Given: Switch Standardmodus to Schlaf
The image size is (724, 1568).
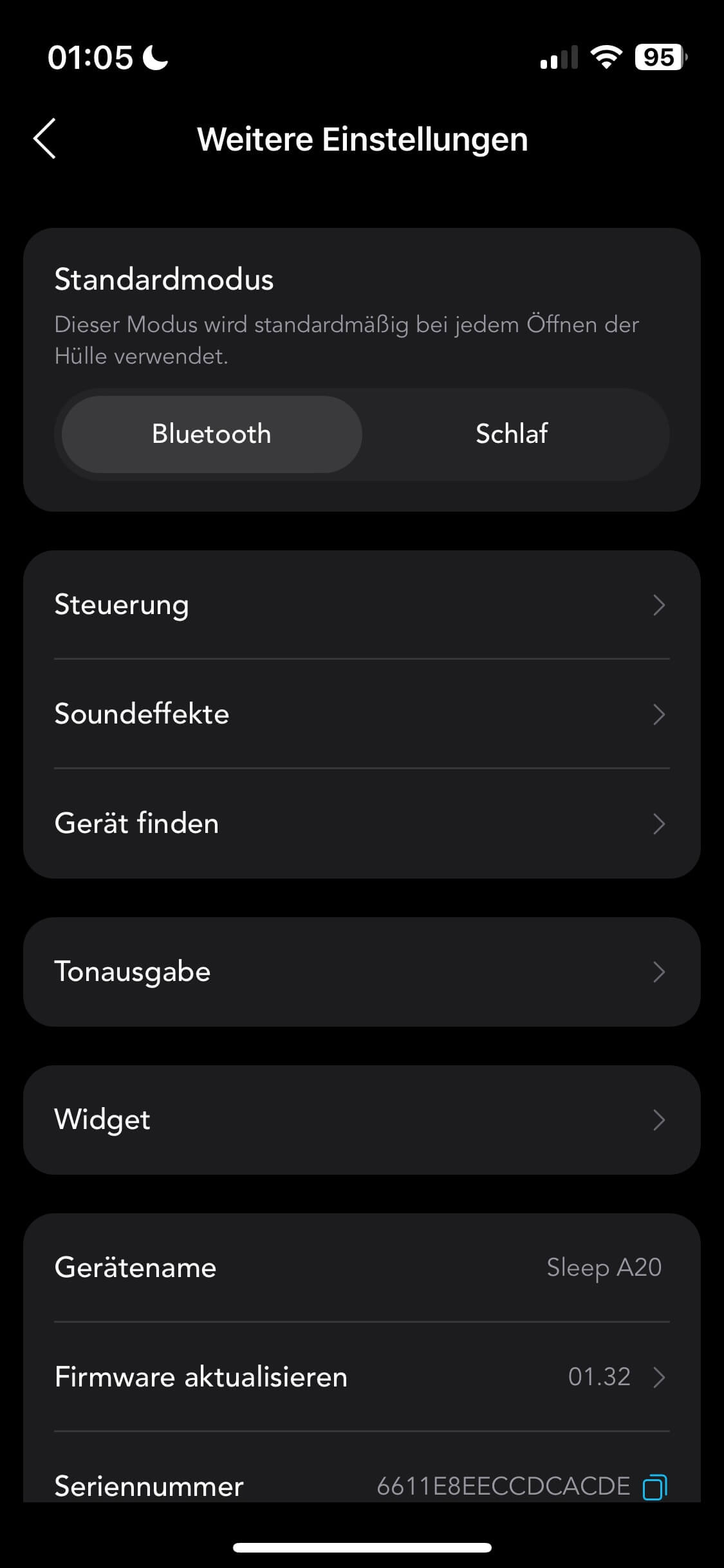Looking at the screenshot, I should pyautogui.click(x=512, y=434).
